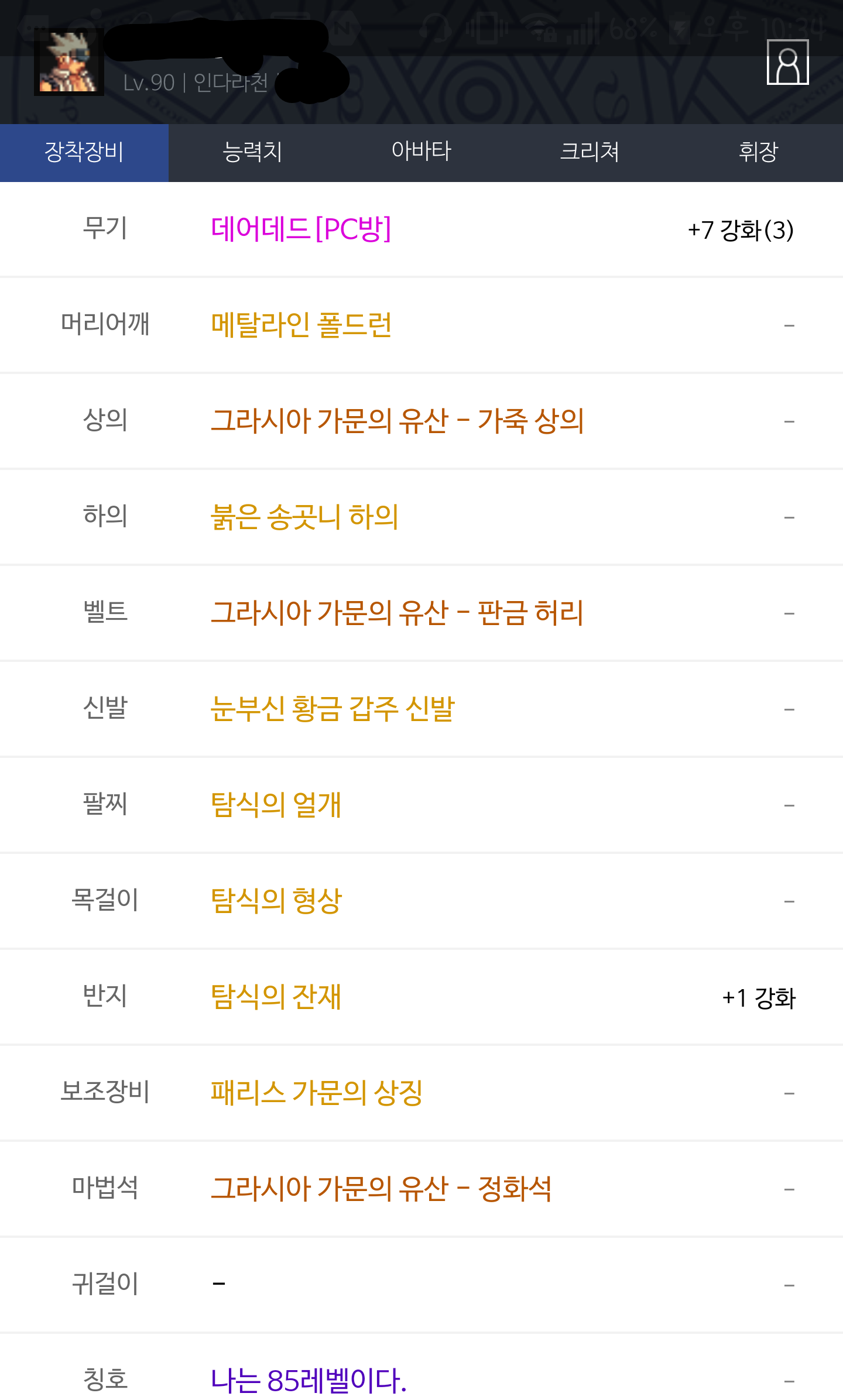Open weapon item 데어데드 [PC방]

click(301, 229)
